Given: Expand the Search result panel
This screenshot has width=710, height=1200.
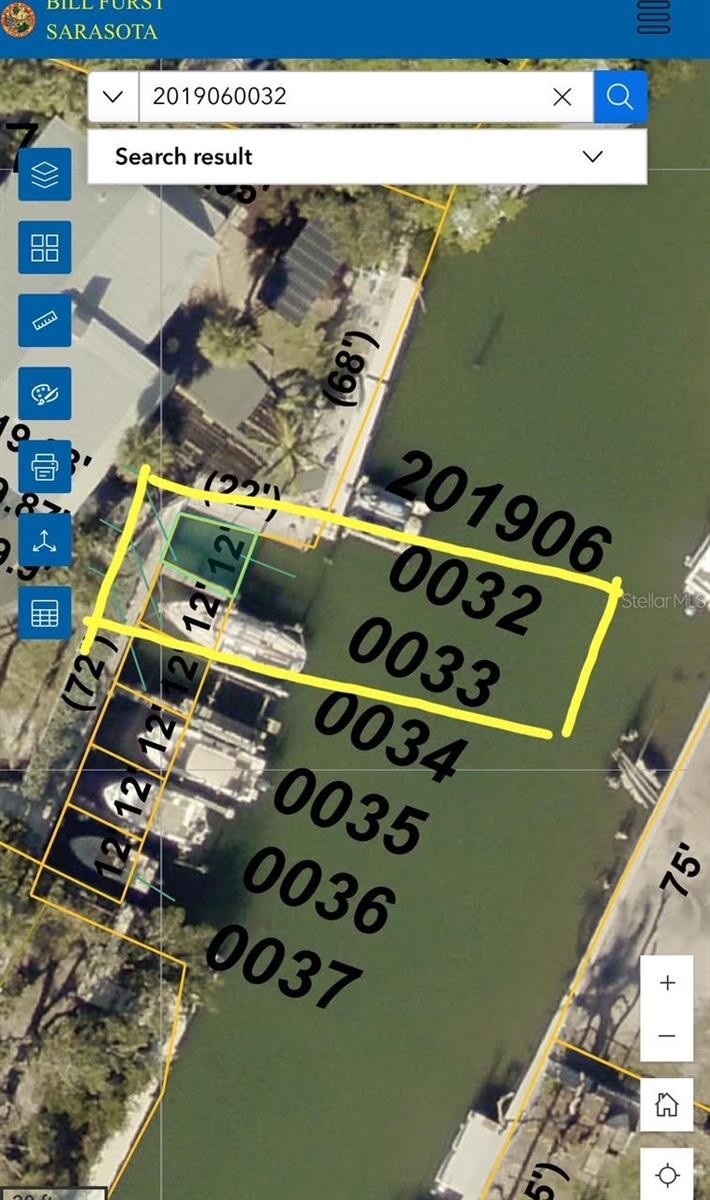Looking at the screenshot, I should coord(593,156).
